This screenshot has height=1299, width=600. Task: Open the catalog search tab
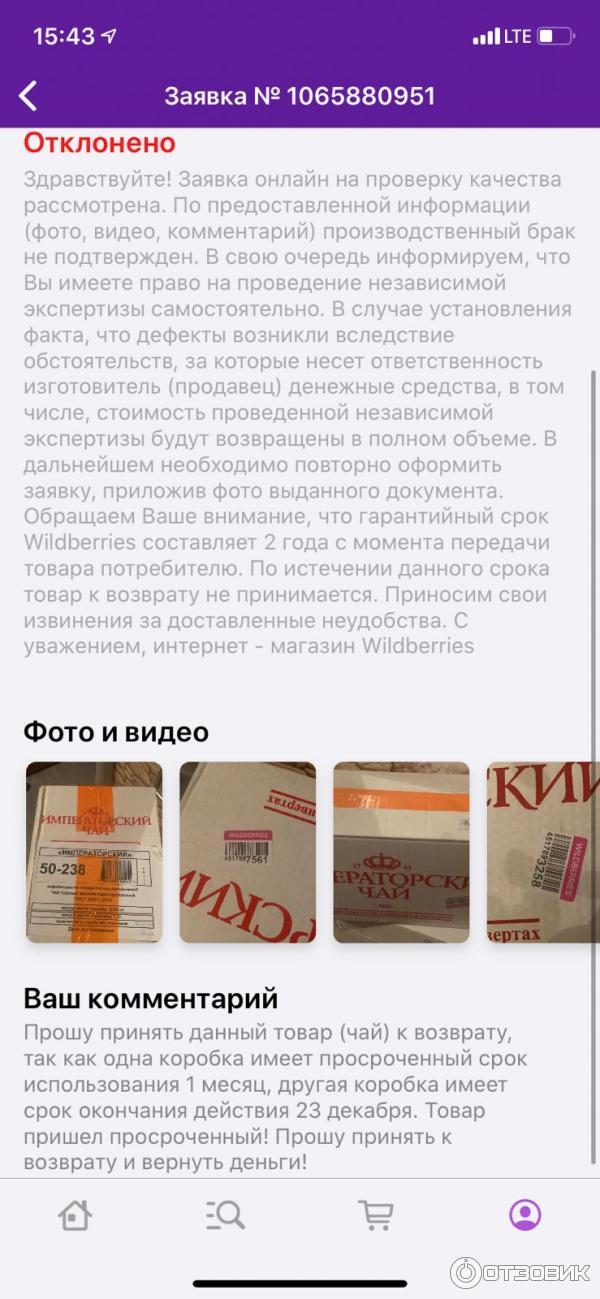pyautogui.click(x=225, y=1214)
